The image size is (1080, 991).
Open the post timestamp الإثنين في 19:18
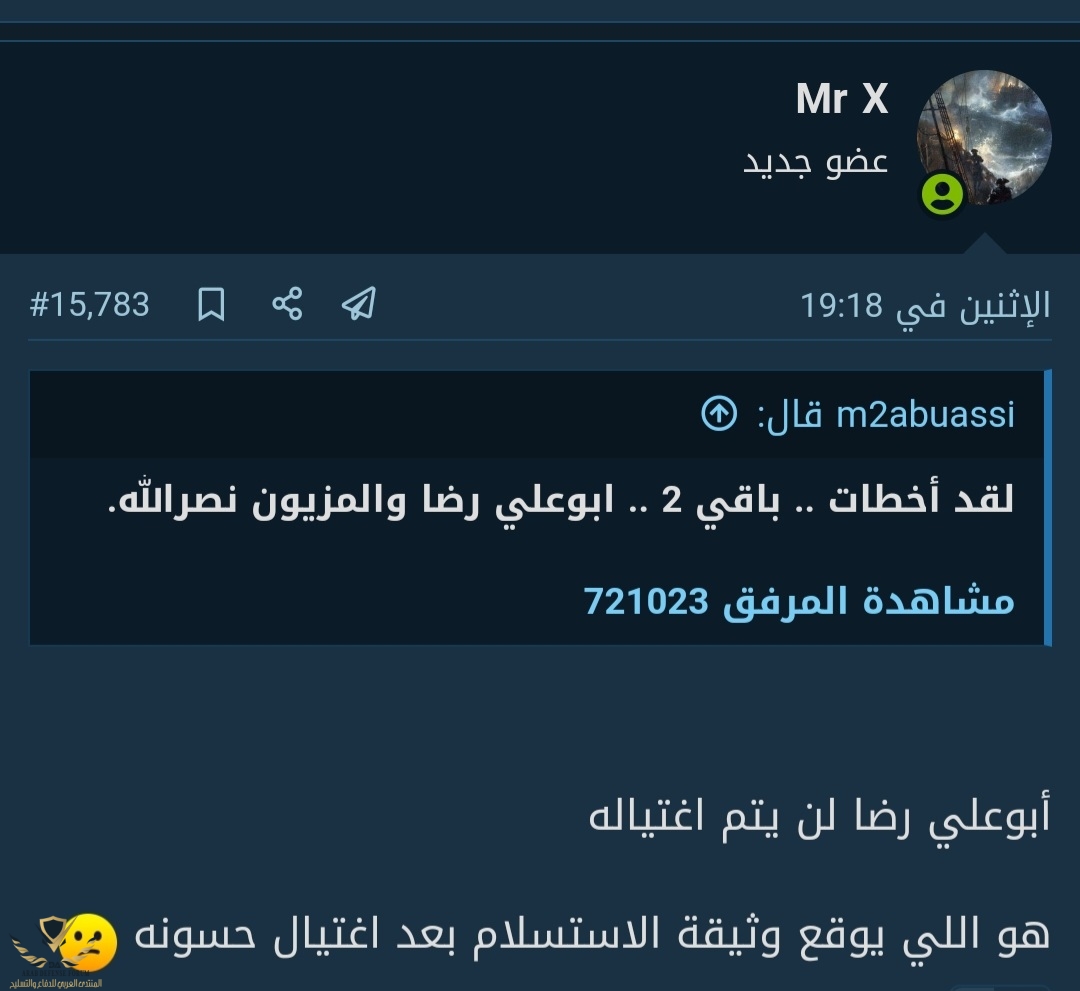(x=925, y=305)
